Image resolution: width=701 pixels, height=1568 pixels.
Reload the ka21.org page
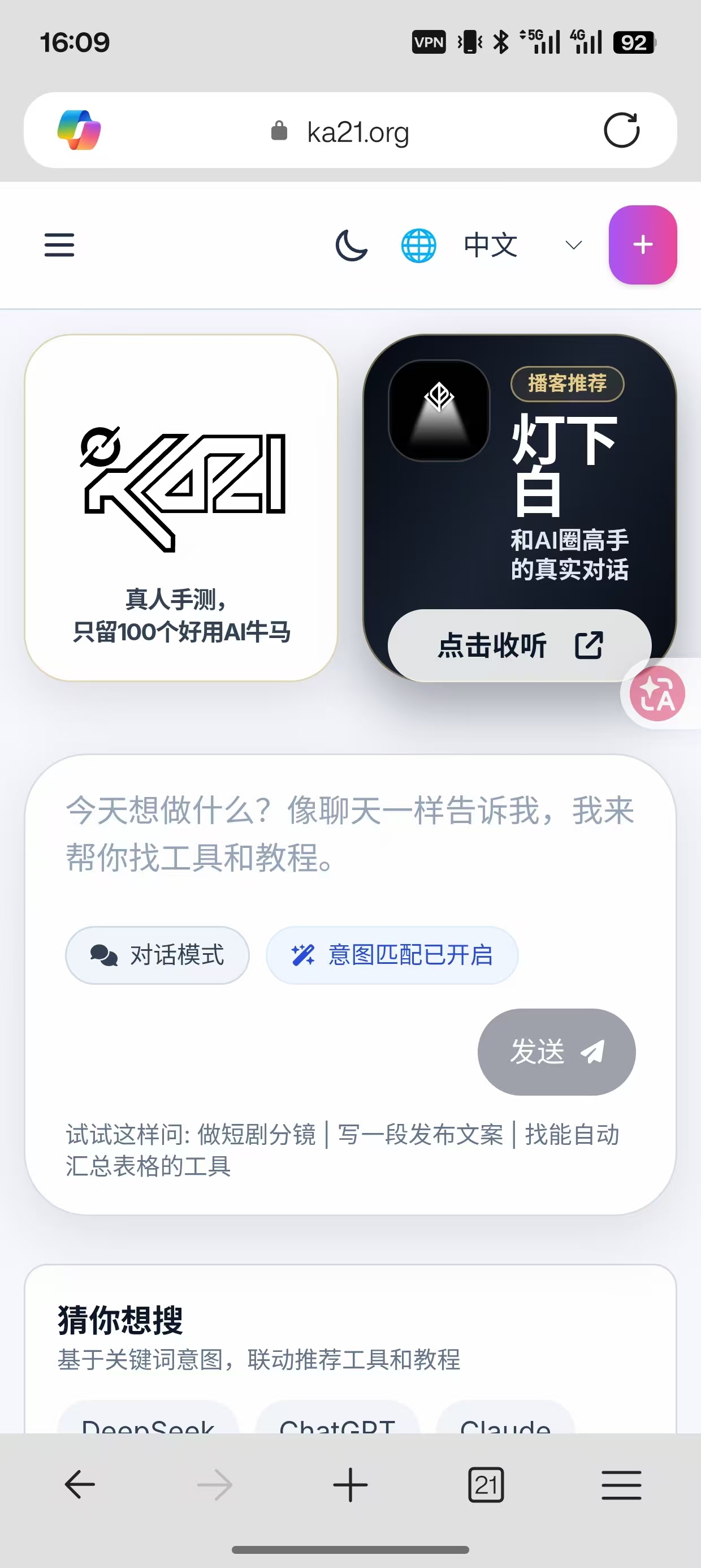621,130
